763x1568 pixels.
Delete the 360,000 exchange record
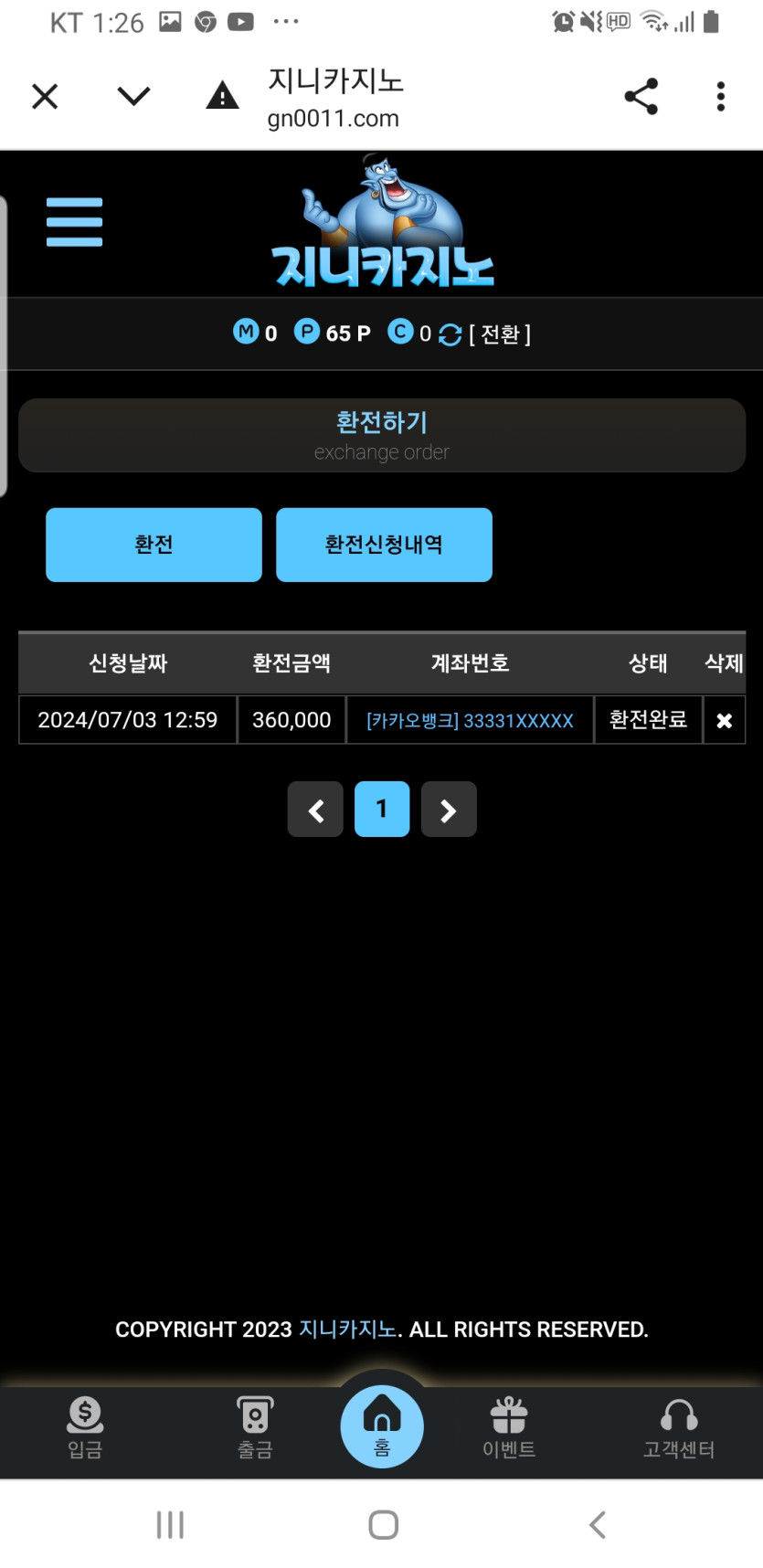coord(724,721)
